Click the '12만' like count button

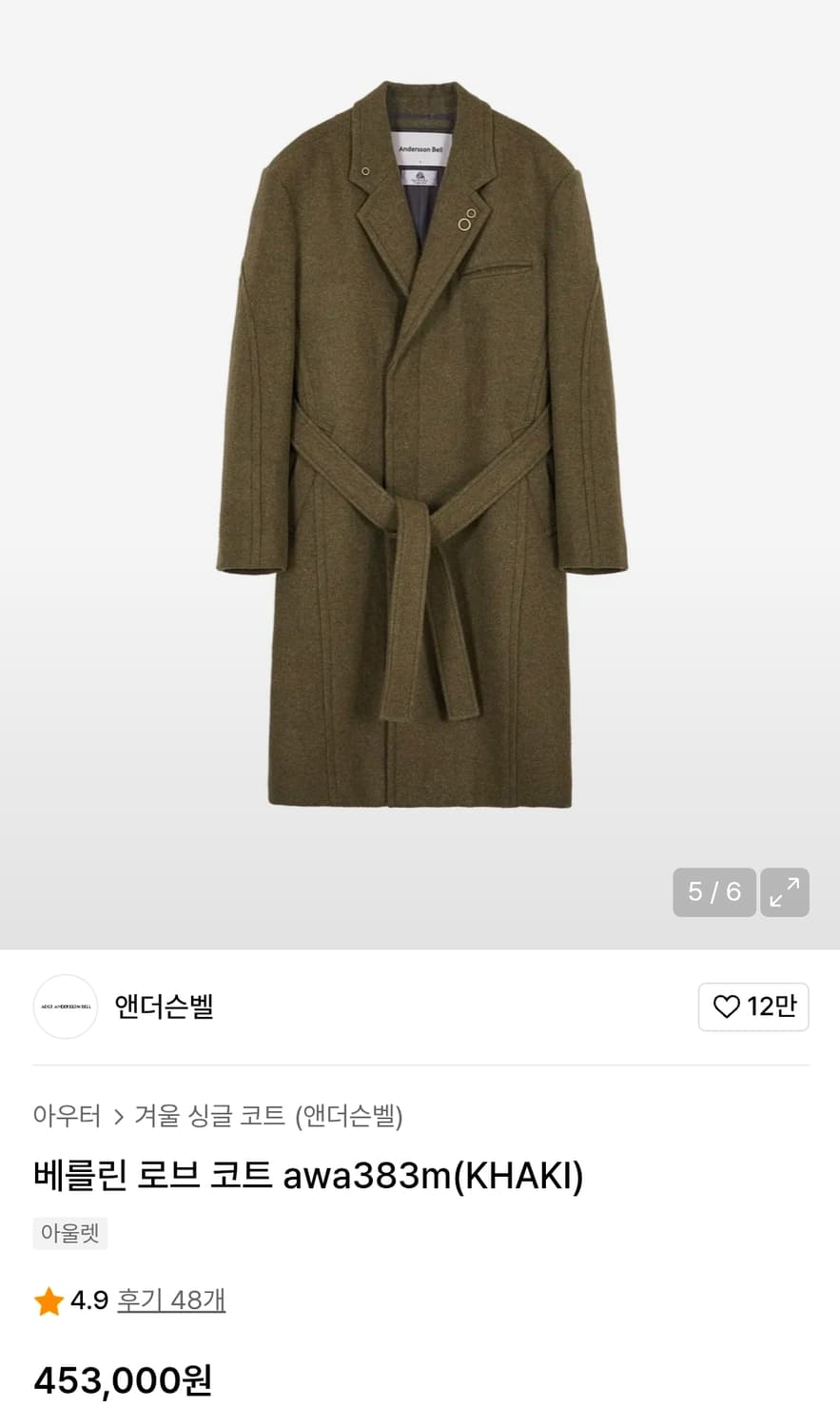click(753, 1007)
